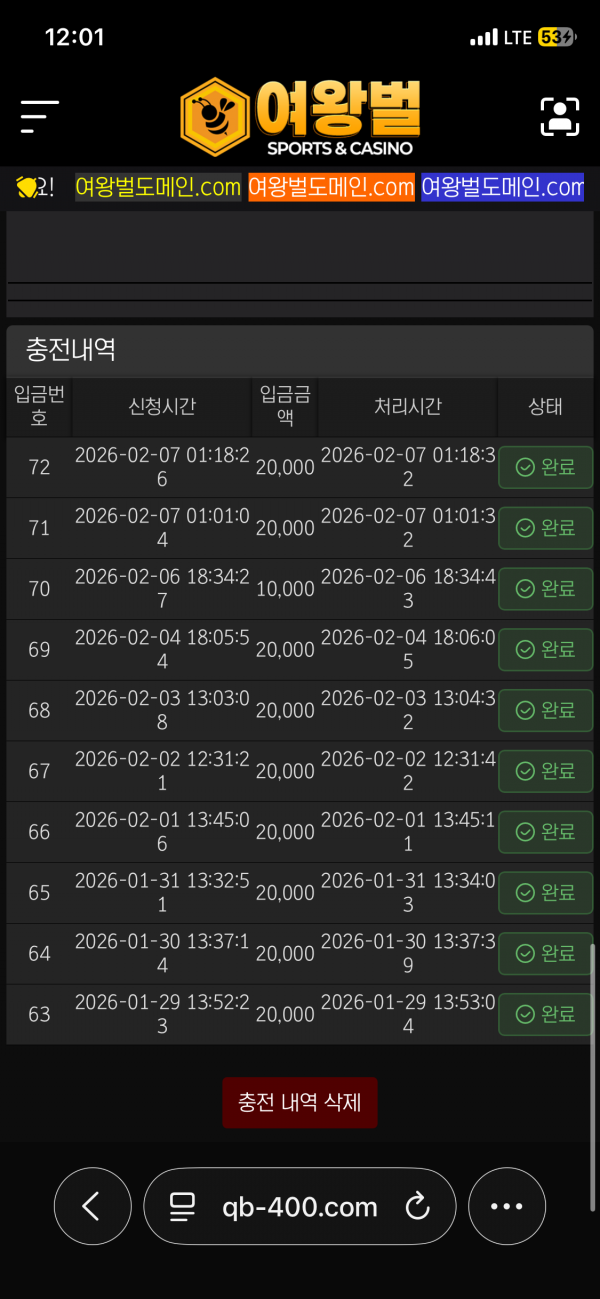Open the browser's more options menu
Viewport: 600px width, 1299px height.
[507, 1207]
